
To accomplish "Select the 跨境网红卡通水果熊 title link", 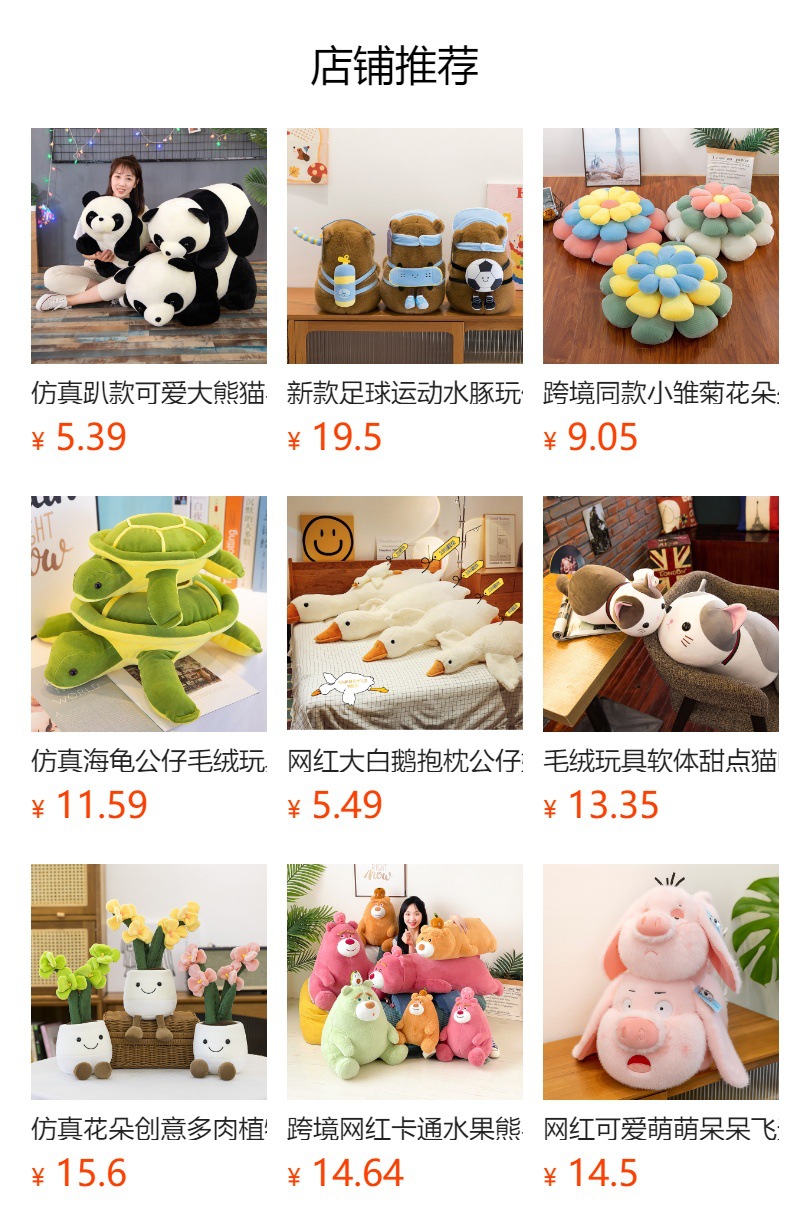I will point(405,1127).
